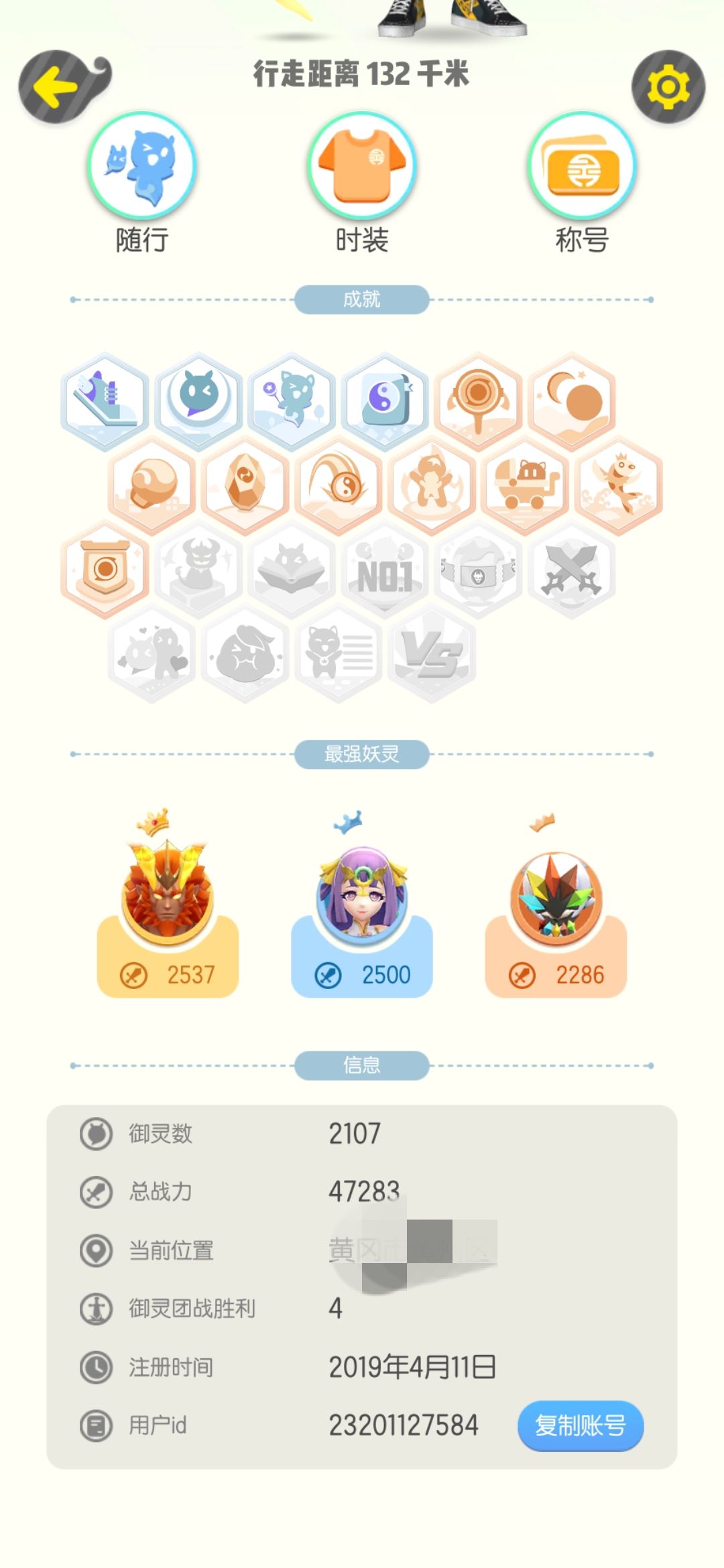Screen dimensions: 724x1568
Task: Expand the 成就 section header
Action: coord(362,300)
